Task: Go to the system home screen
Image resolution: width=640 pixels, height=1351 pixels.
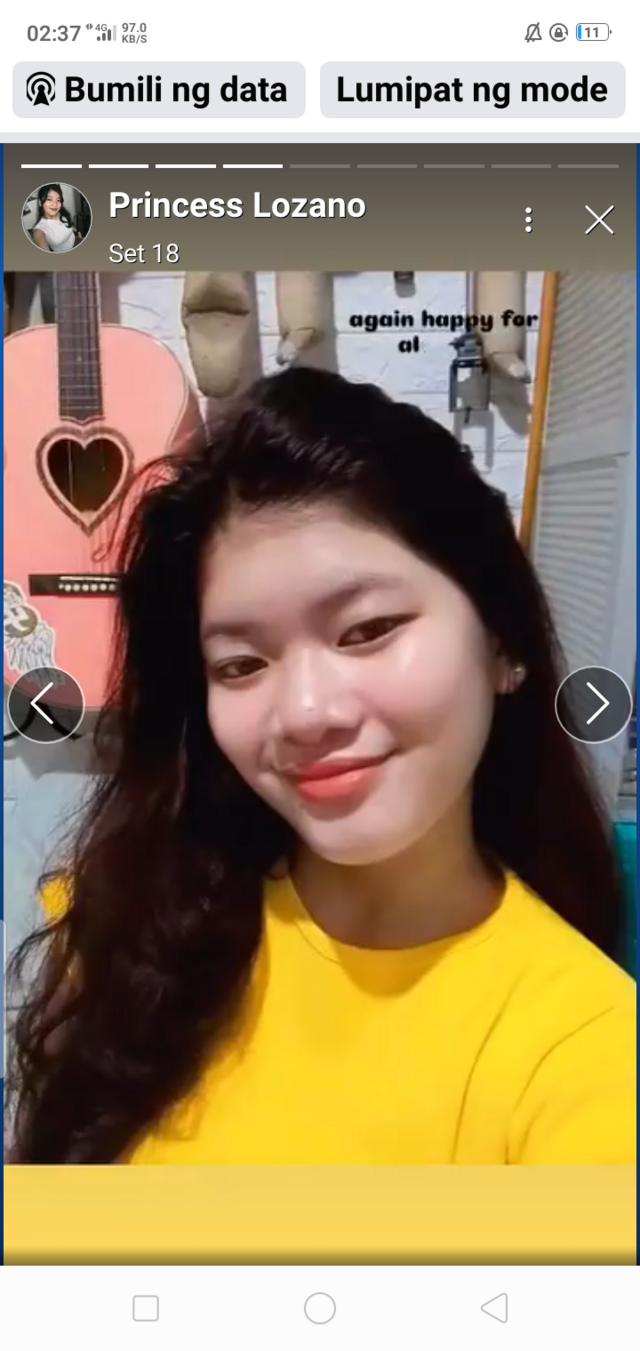Action: [x=320, y=1308]
